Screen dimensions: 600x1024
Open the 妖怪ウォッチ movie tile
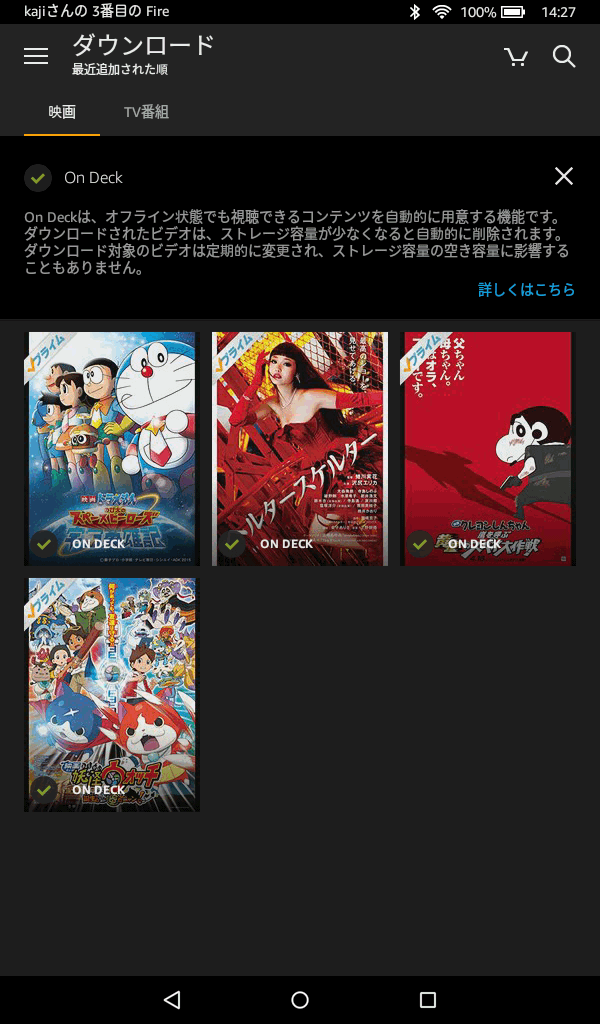pyautogui.click(x=112, y=694)
